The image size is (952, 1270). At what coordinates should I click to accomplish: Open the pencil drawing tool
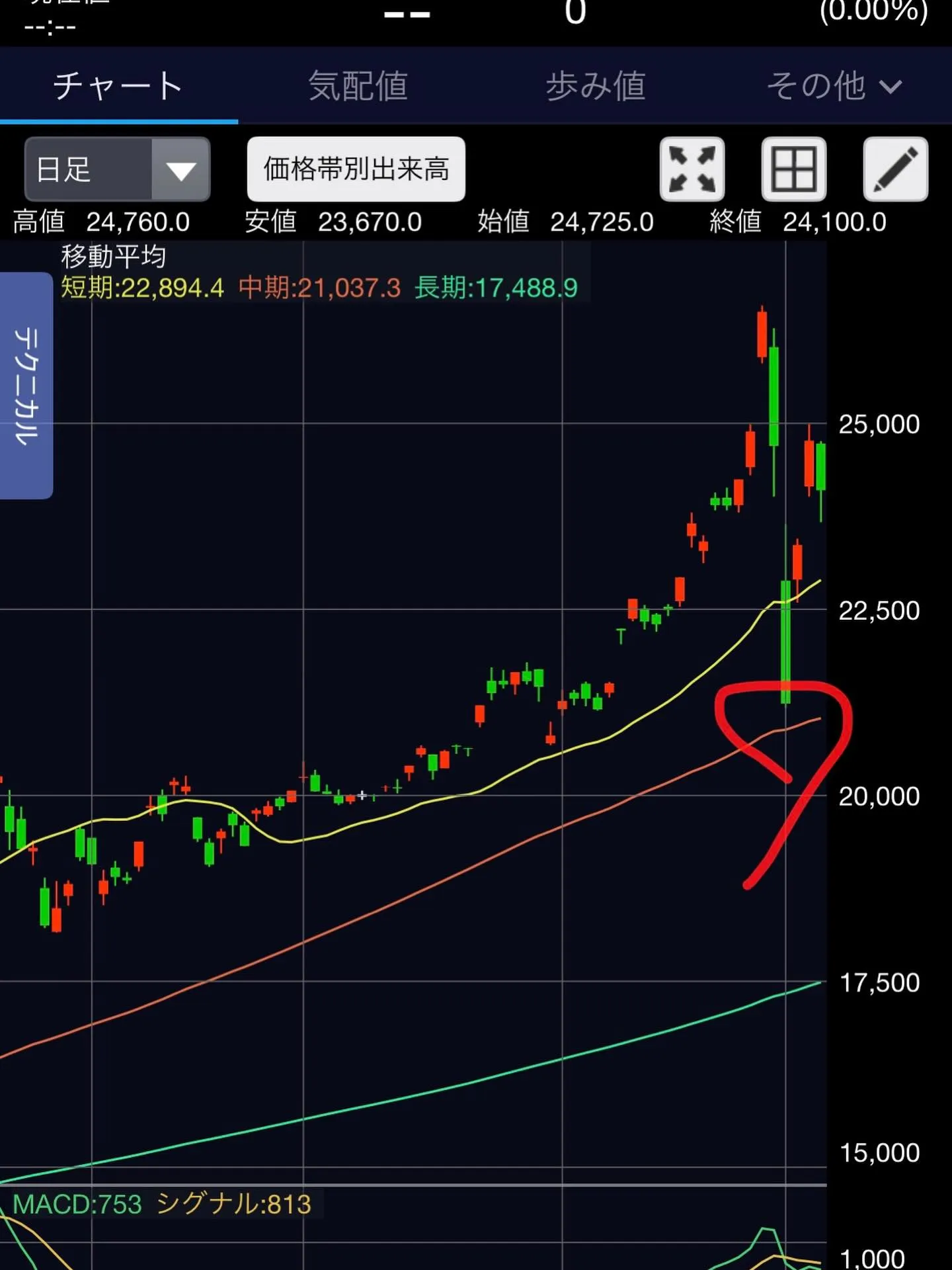(895, 169)
